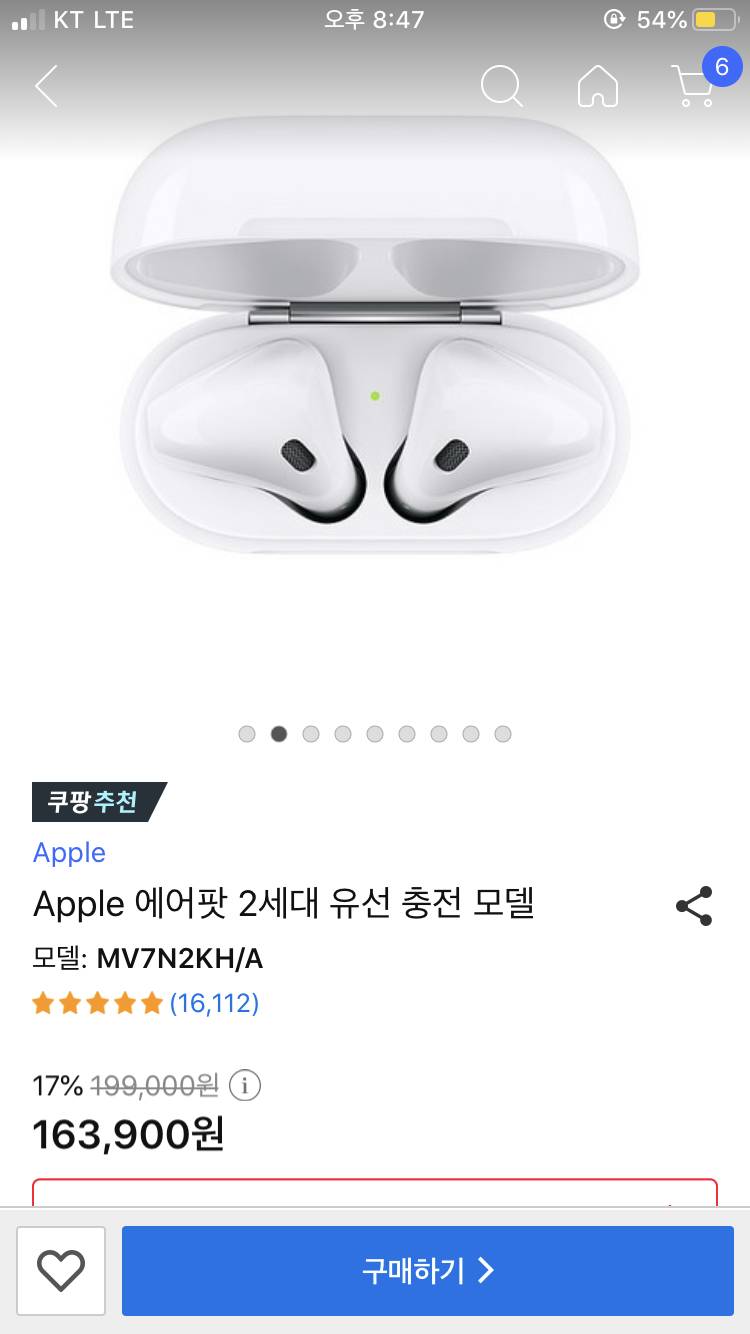The width and height of the screenshot is (750, 1334).
Task: View the 16,112 product reviews
Action: pyautogui.click(x=214, y=1003)
